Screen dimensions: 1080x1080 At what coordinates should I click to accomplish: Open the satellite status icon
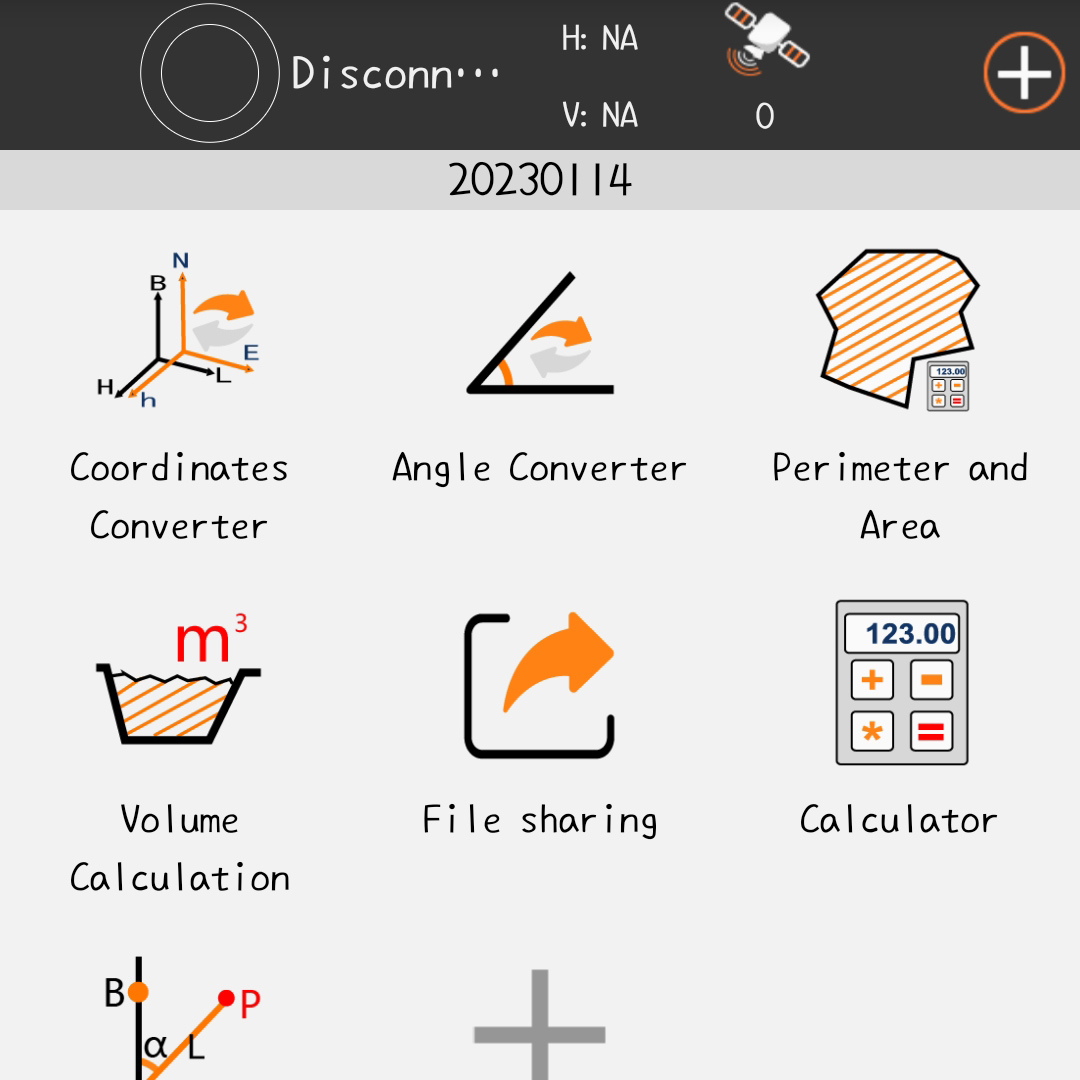pyautogui.click(x=766, y=42)
